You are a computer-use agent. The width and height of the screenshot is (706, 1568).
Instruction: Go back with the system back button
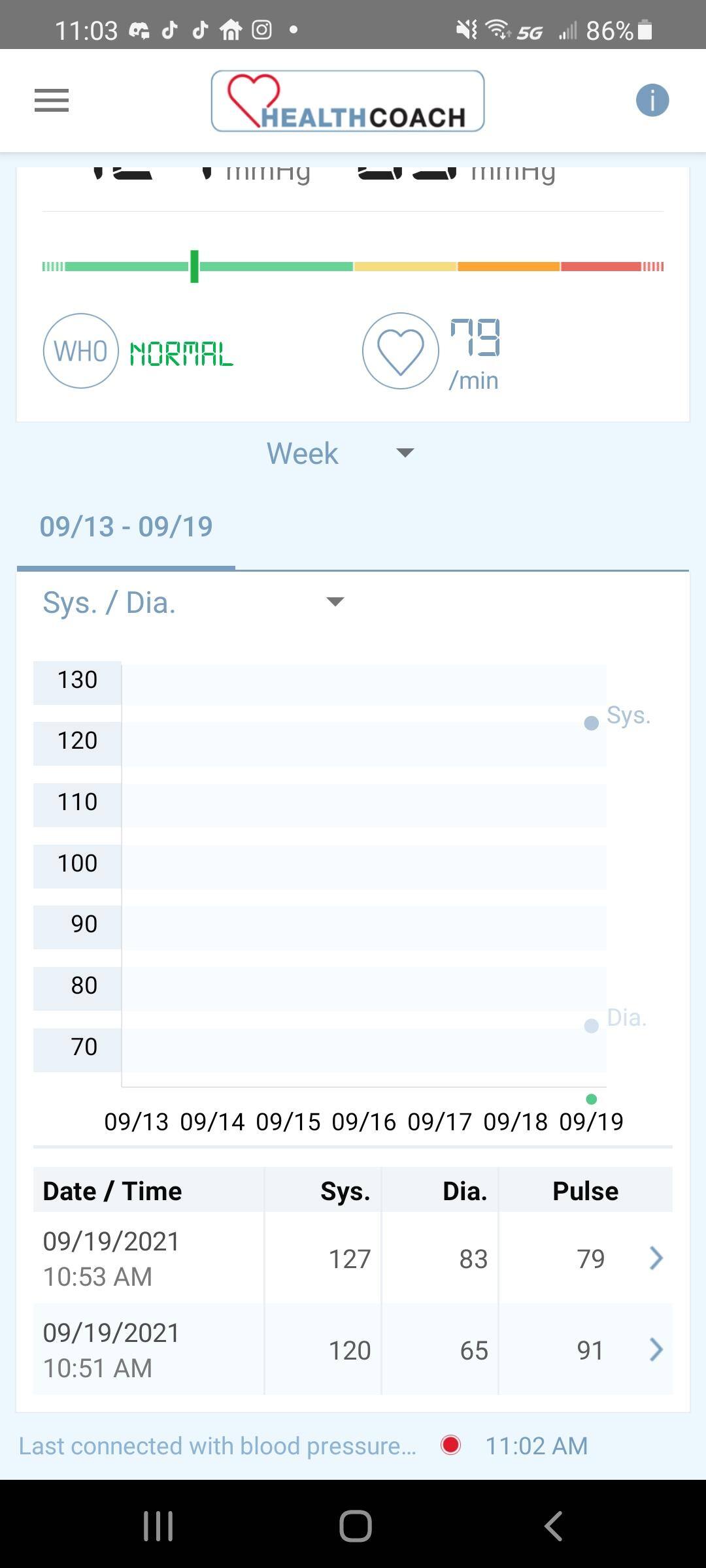pos(553,1526)
